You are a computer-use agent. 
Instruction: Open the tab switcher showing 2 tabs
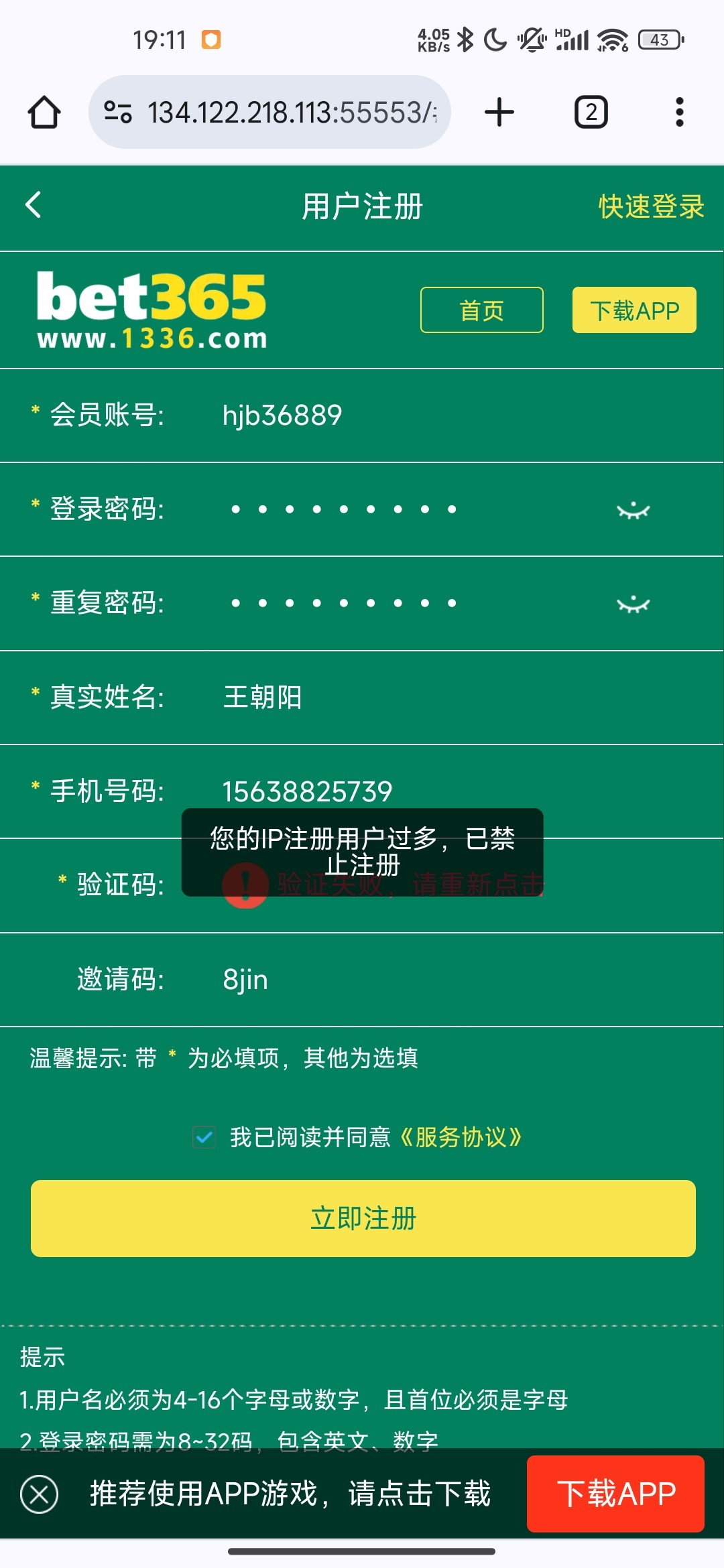pos(591,112)
